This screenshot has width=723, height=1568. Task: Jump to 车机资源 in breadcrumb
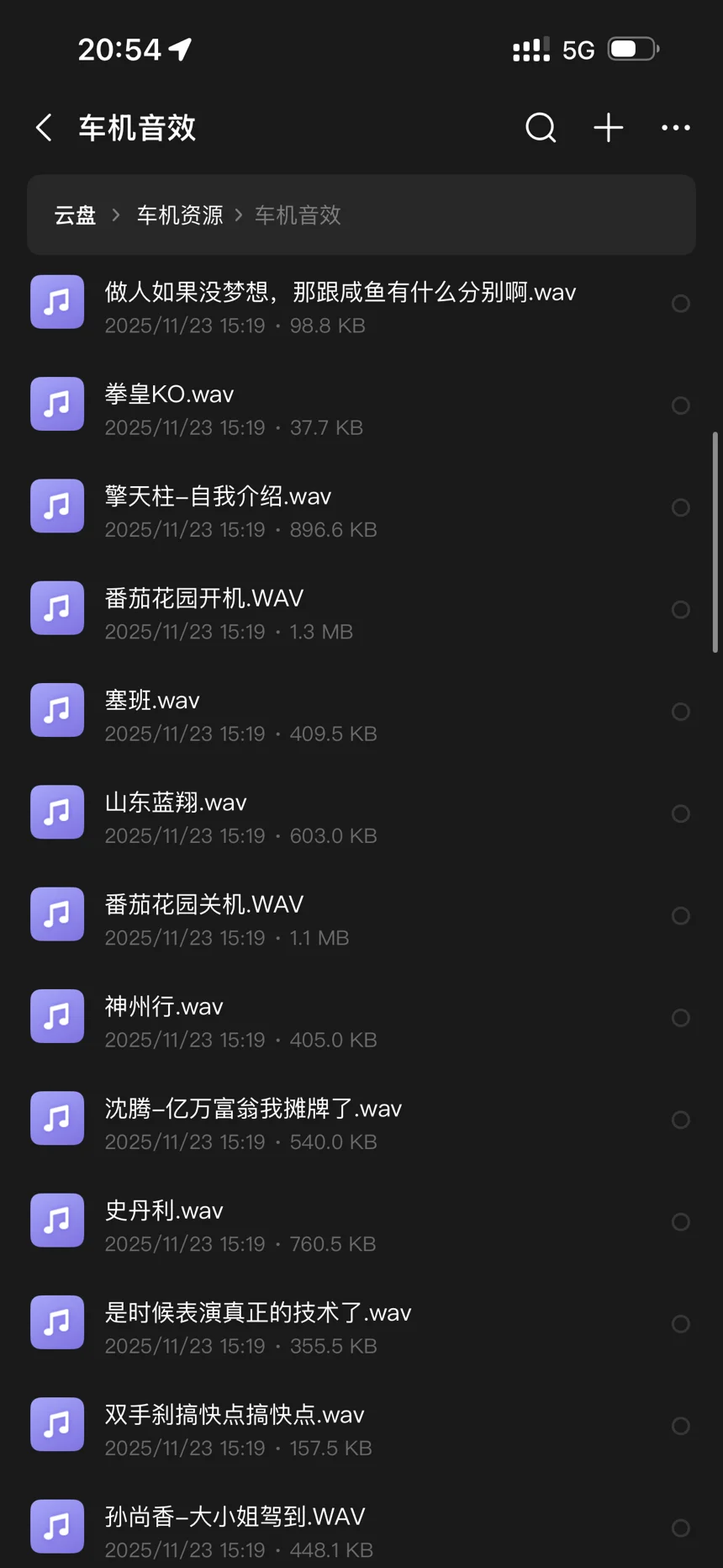[x=180, y=215]
